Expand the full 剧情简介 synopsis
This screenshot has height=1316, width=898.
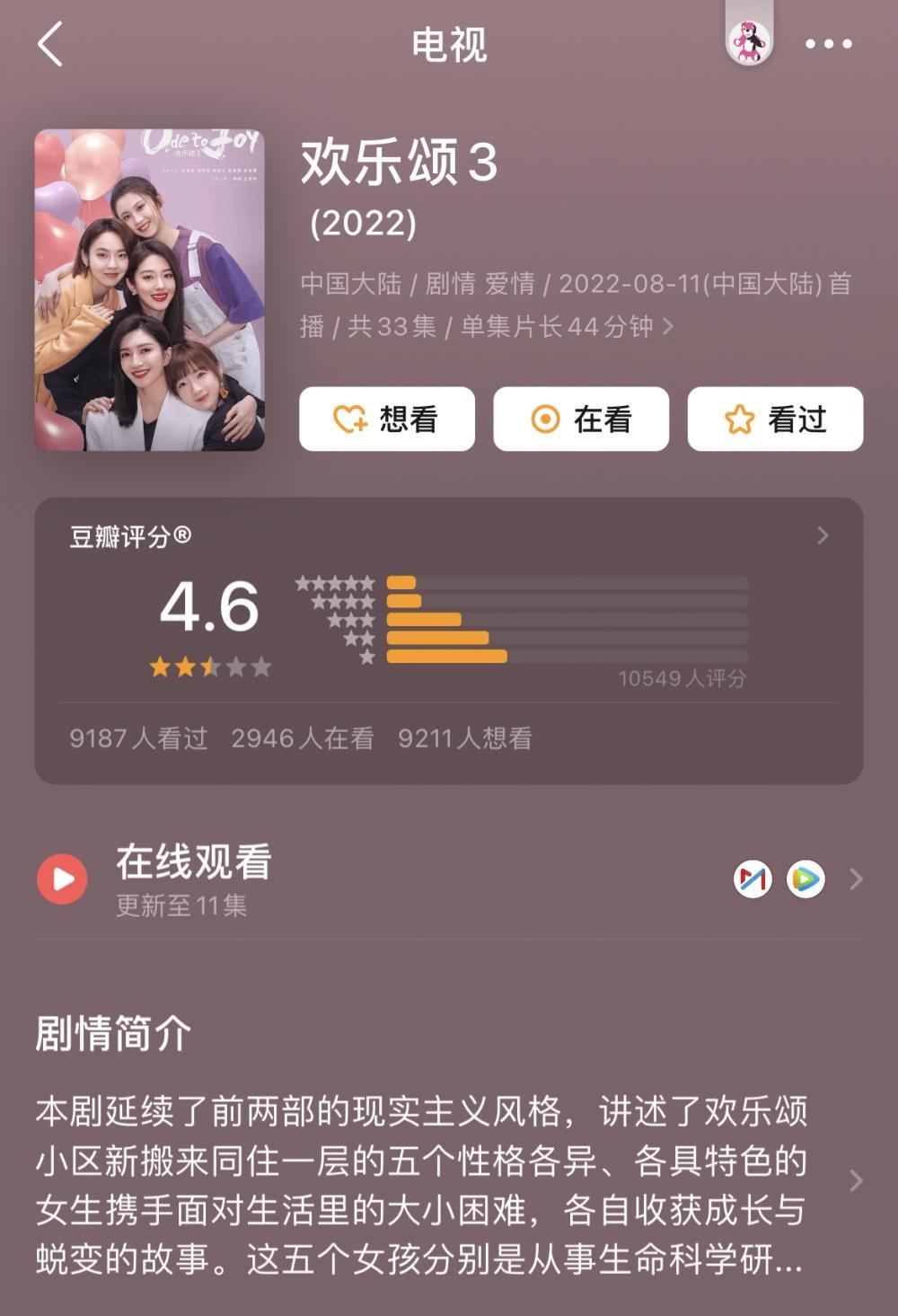[856, 1180]
